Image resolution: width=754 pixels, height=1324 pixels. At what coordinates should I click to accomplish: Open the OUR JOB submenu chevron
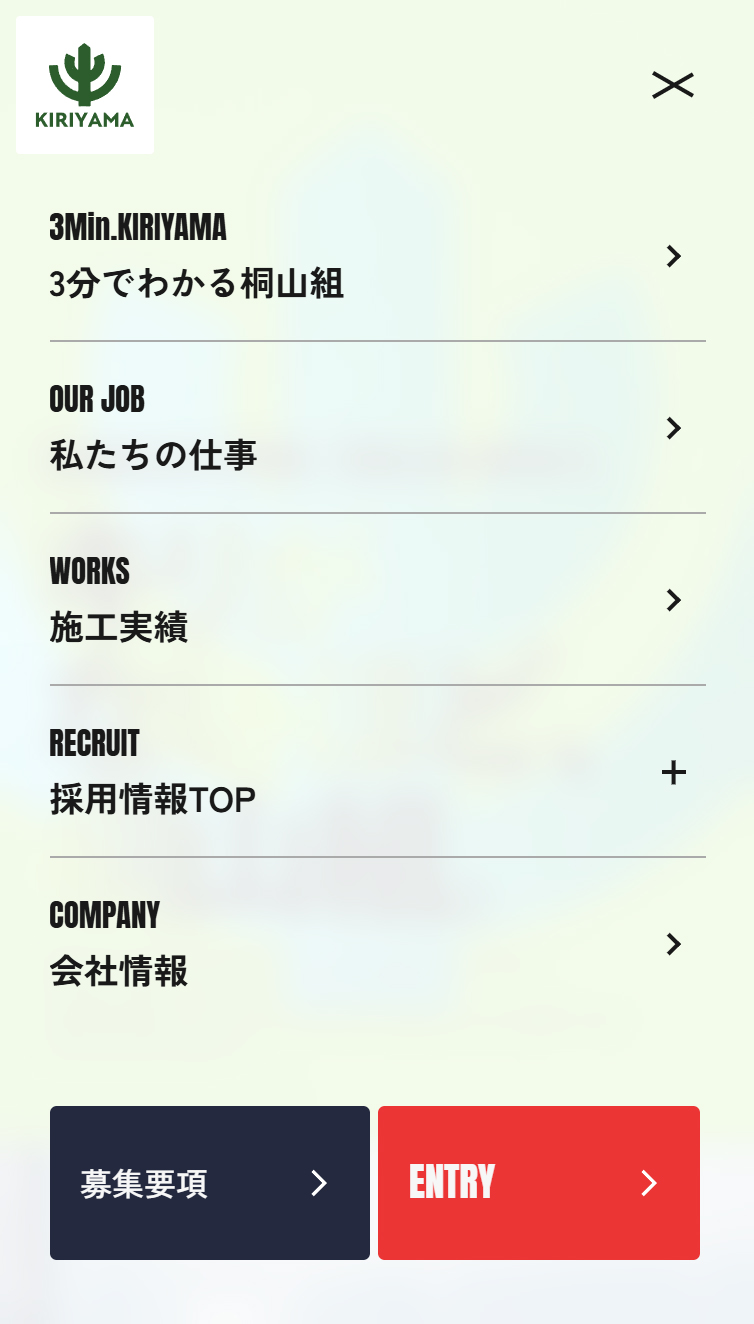[x=674, y=429]
